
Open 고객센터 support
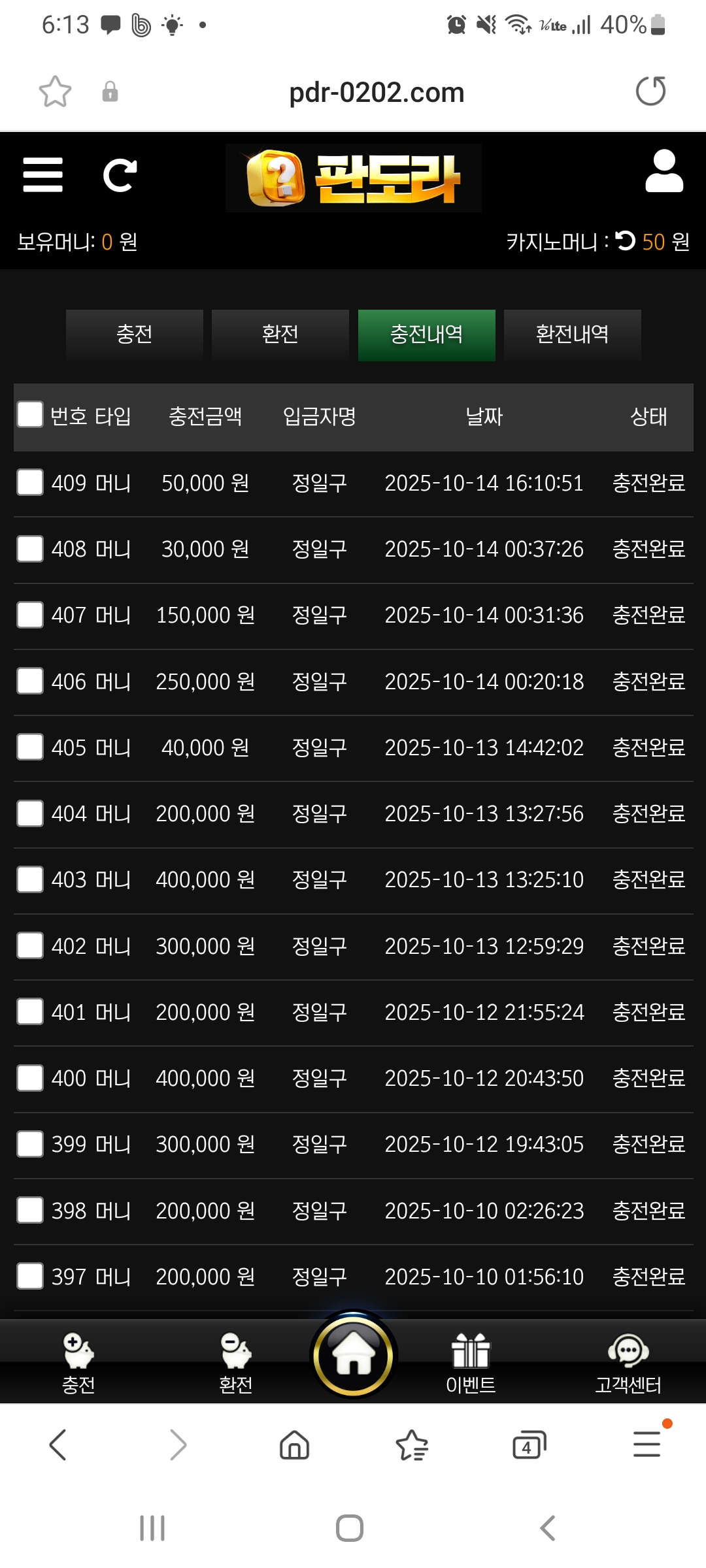tap(628, 1363)
